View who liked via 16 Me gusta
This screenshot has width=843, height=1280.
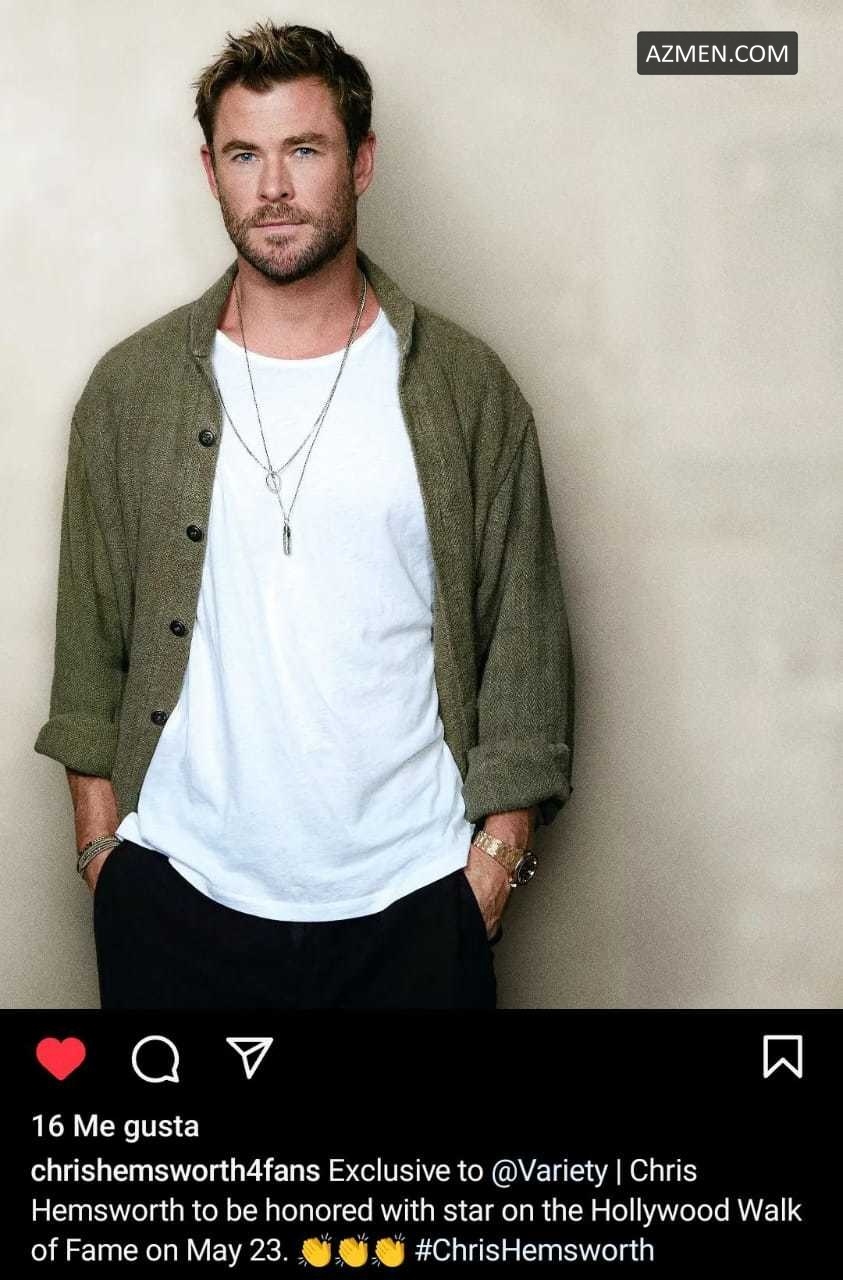[115, 1127]
